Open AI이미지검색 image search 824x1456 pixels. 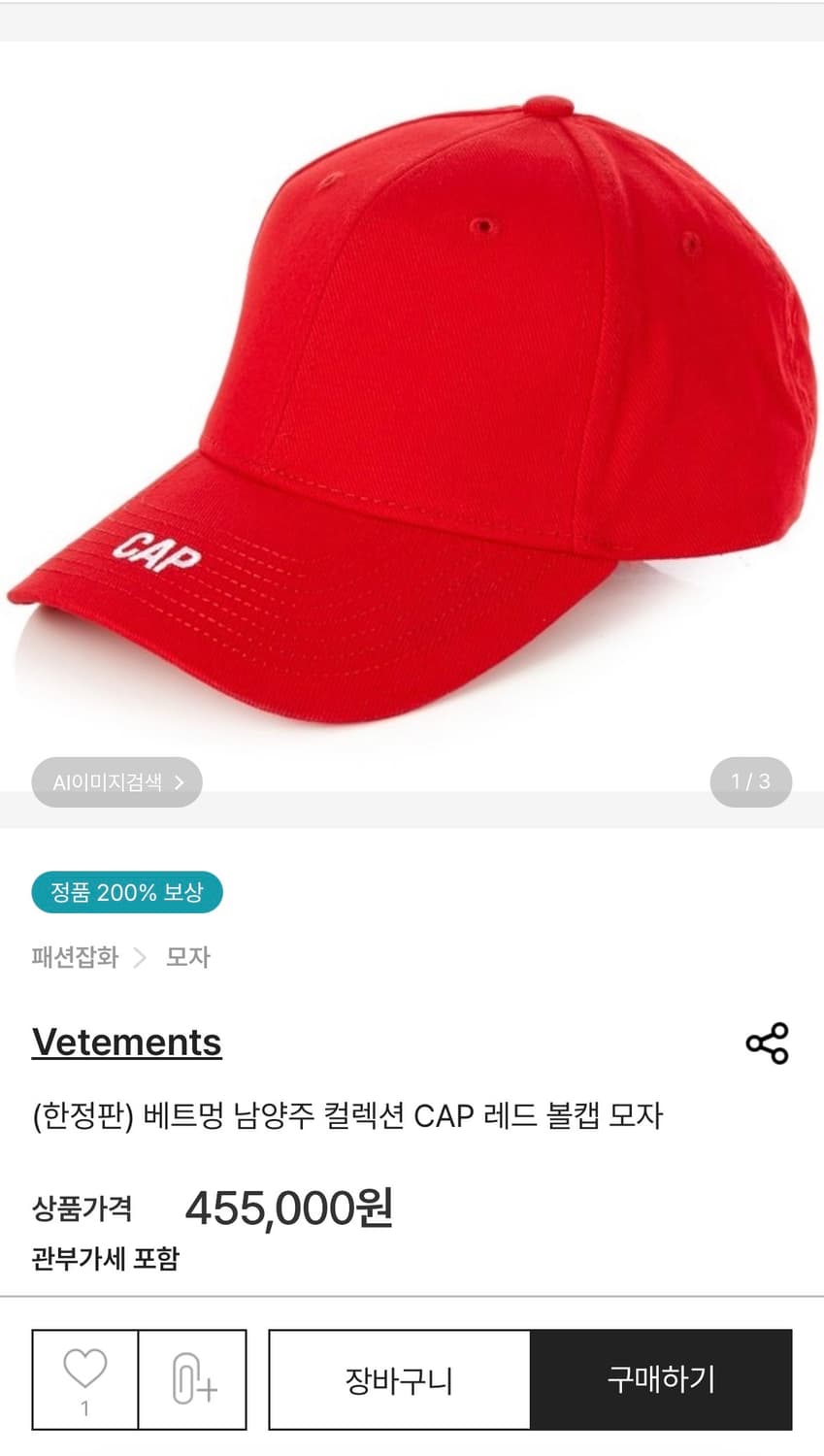(116, 782)
